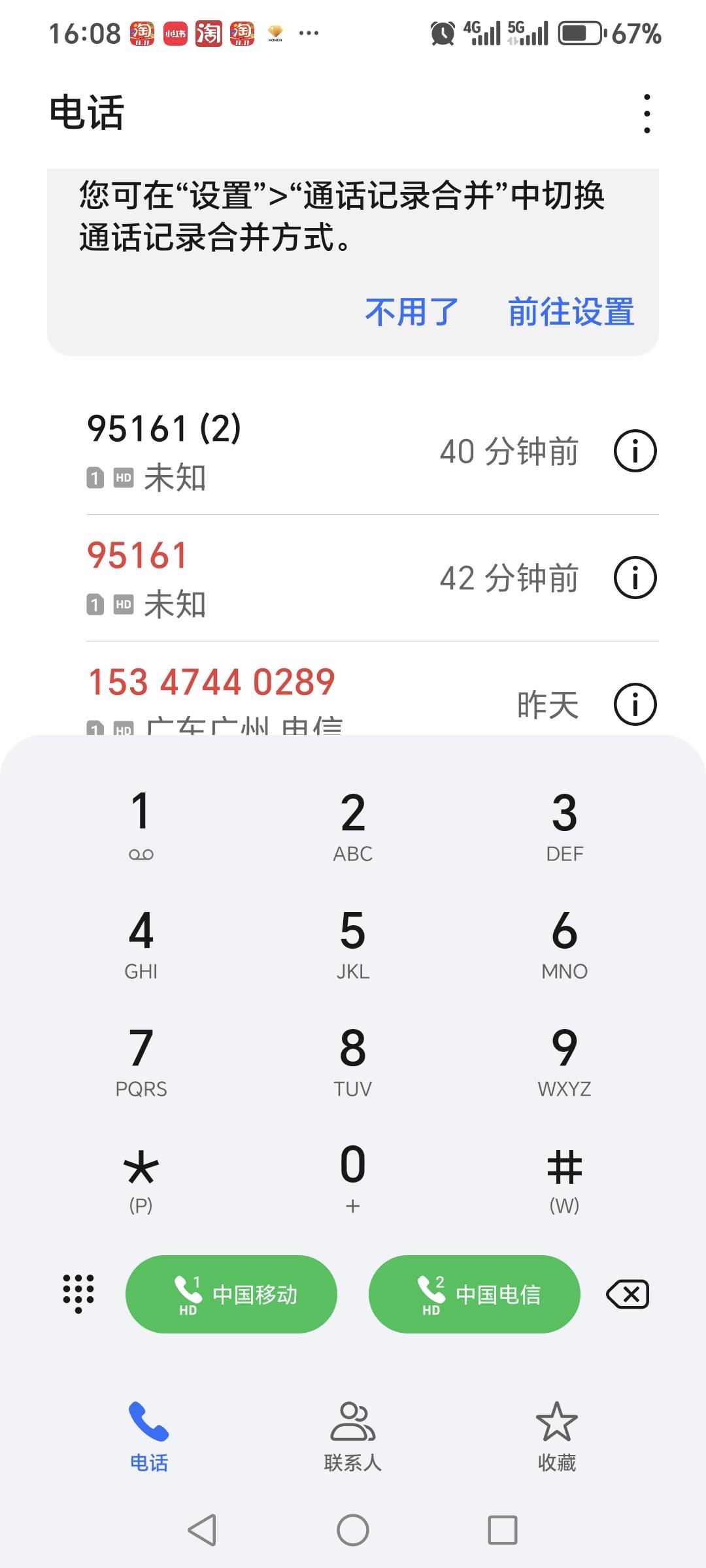Open info for 95161 (2) call entry

pos(635,451)
